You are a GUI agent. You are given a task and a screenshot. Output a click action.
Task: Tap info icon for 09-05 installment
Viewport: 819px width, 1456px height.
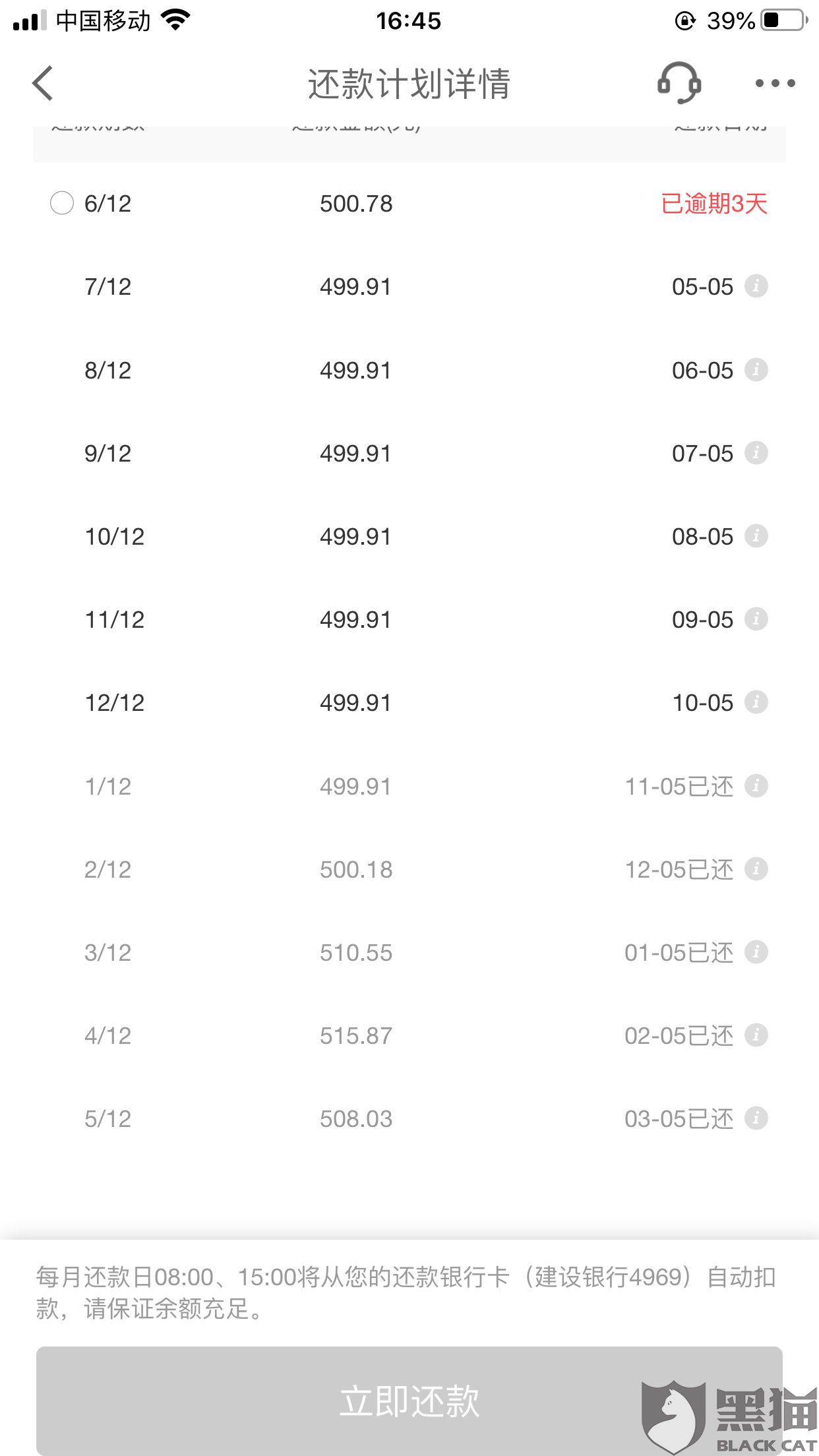click(756, 619)
